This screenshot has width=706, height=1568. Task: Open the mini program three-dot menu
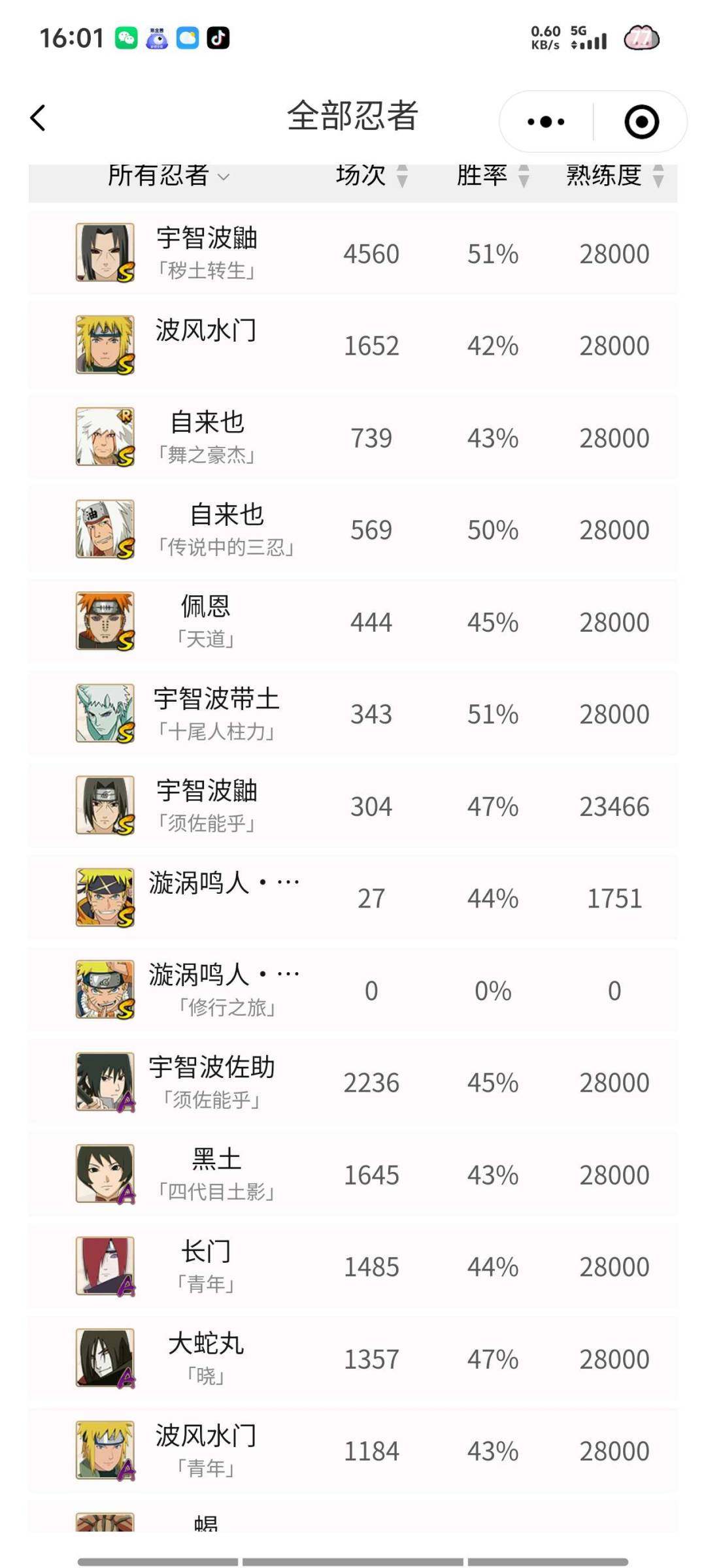pos(546,122)
